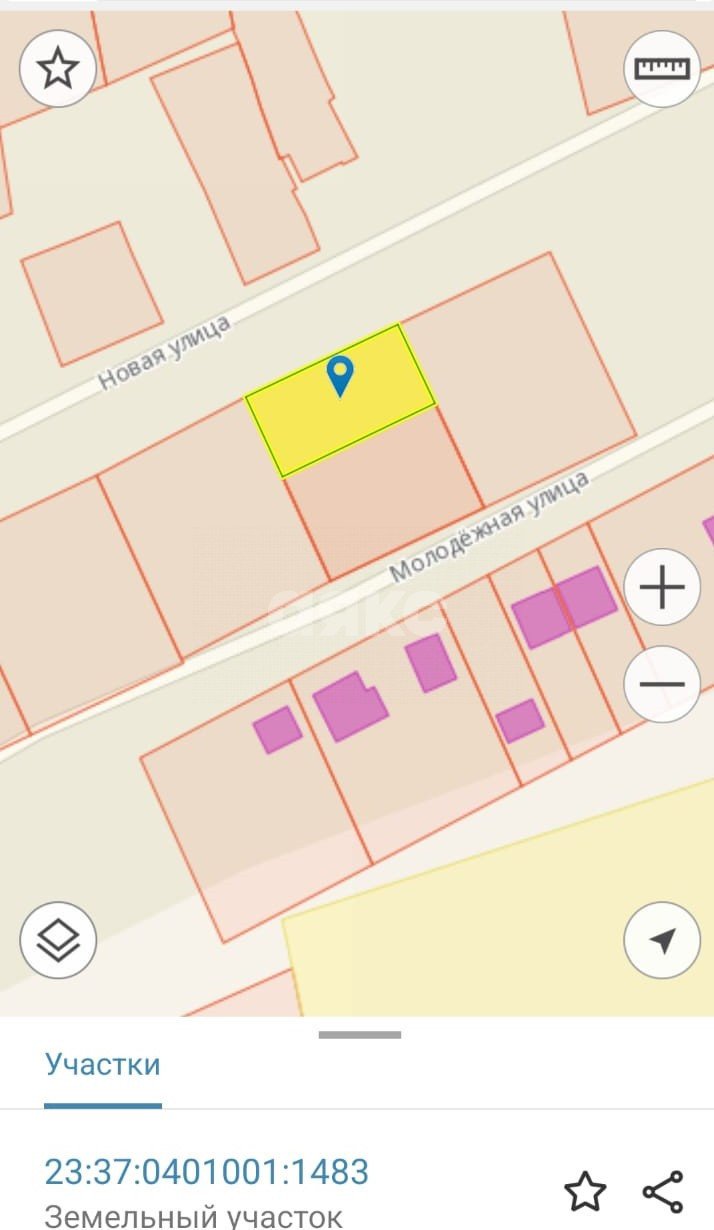Zoom out of the map
The height and width of the screenshot is (1230, 714).
tap(662, 685)
